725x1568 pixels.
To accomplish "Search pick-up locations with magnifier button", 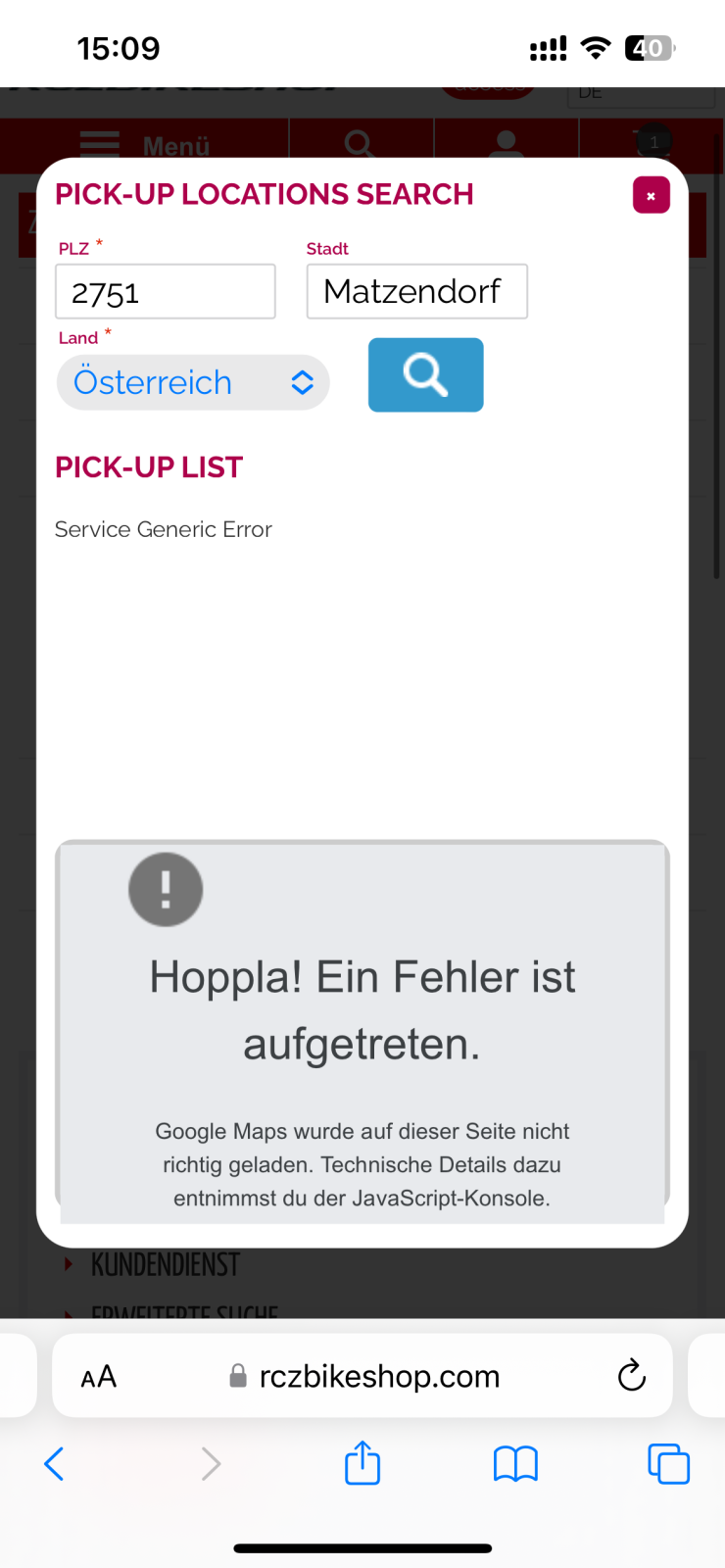I will [x=425, y=374].
